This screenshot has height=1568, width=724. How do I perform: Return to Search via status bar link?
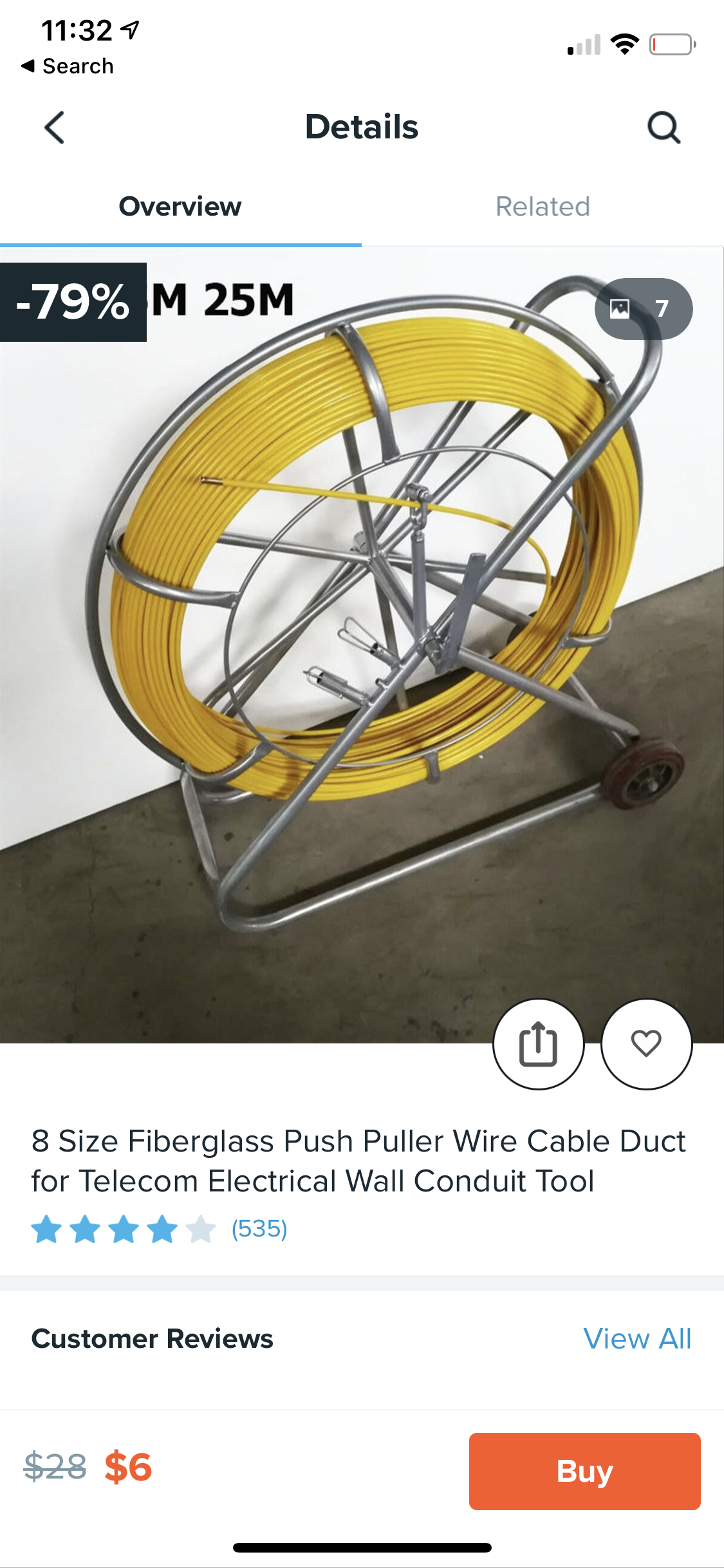[68, 66]
